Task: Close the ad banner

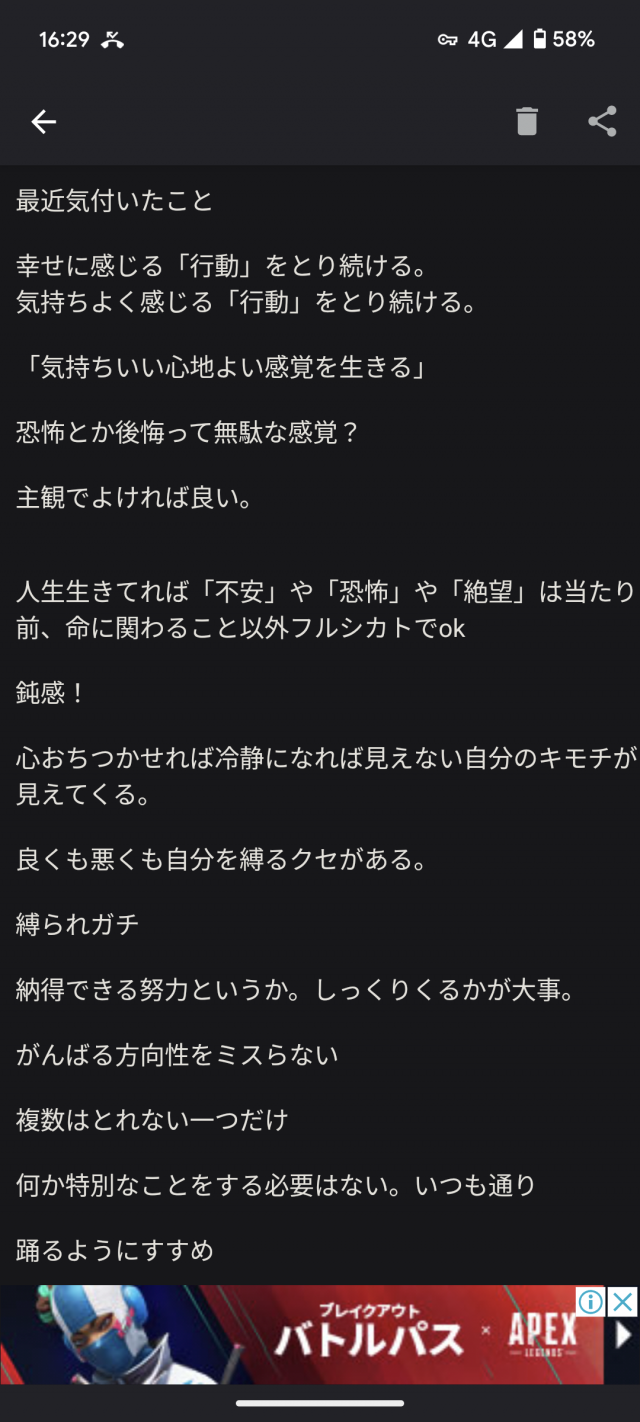Action: tap(623, 1301)
